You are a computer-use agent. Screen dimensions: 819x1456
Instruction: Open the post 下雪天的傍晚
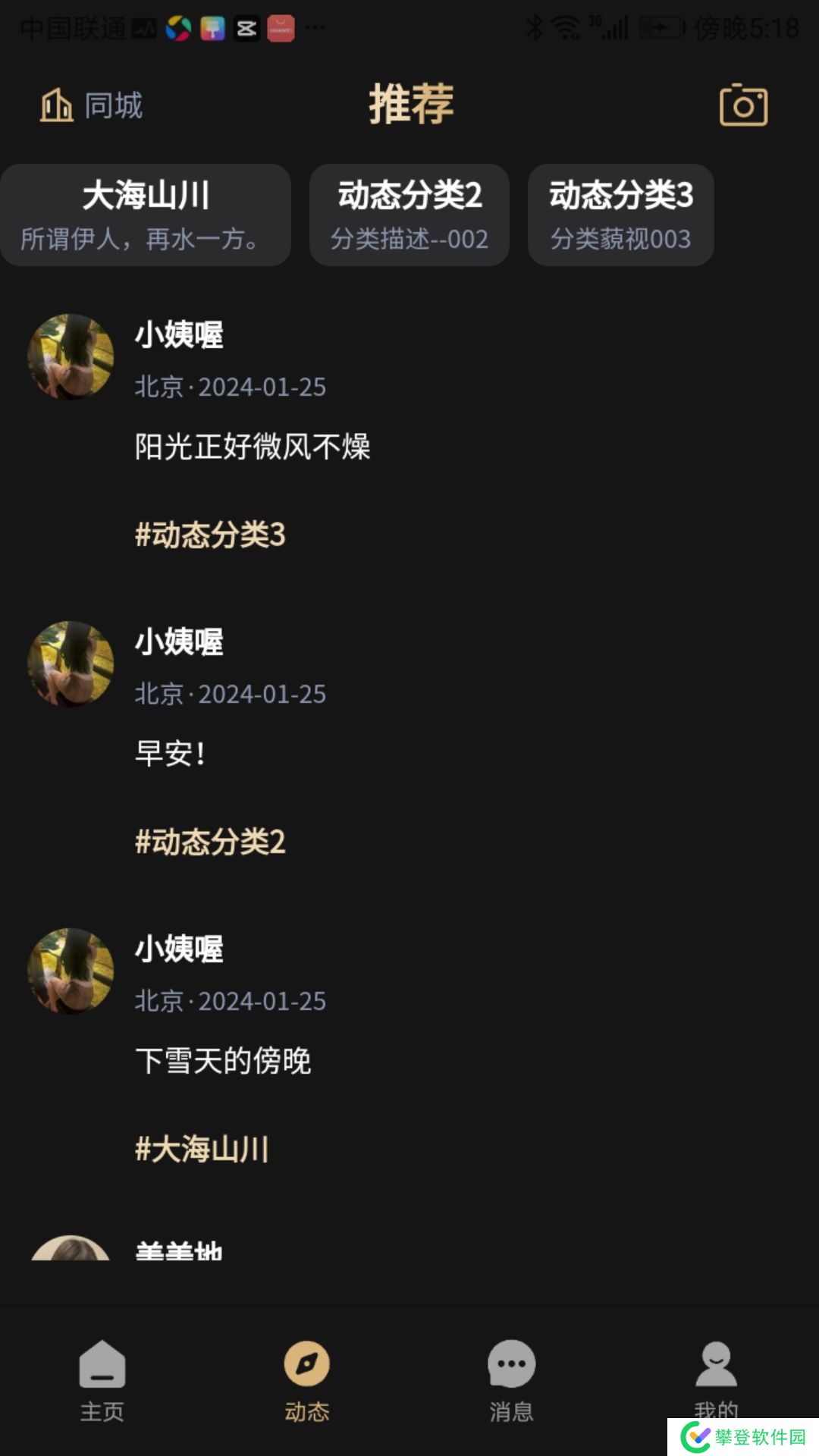(x=223, y=1060)
